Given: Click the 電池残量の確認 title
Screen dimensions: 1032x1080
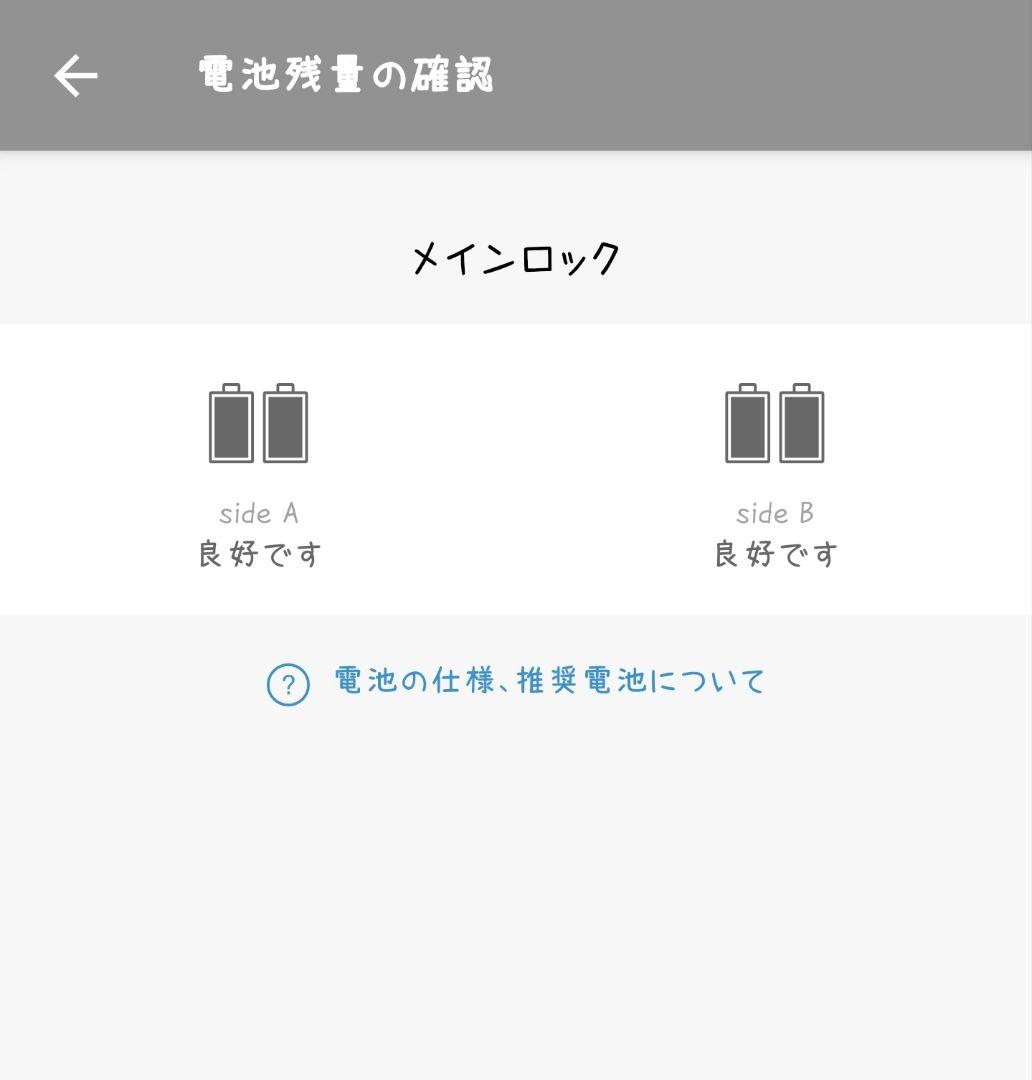Looking at the screenshot, I should click(344, 75).
